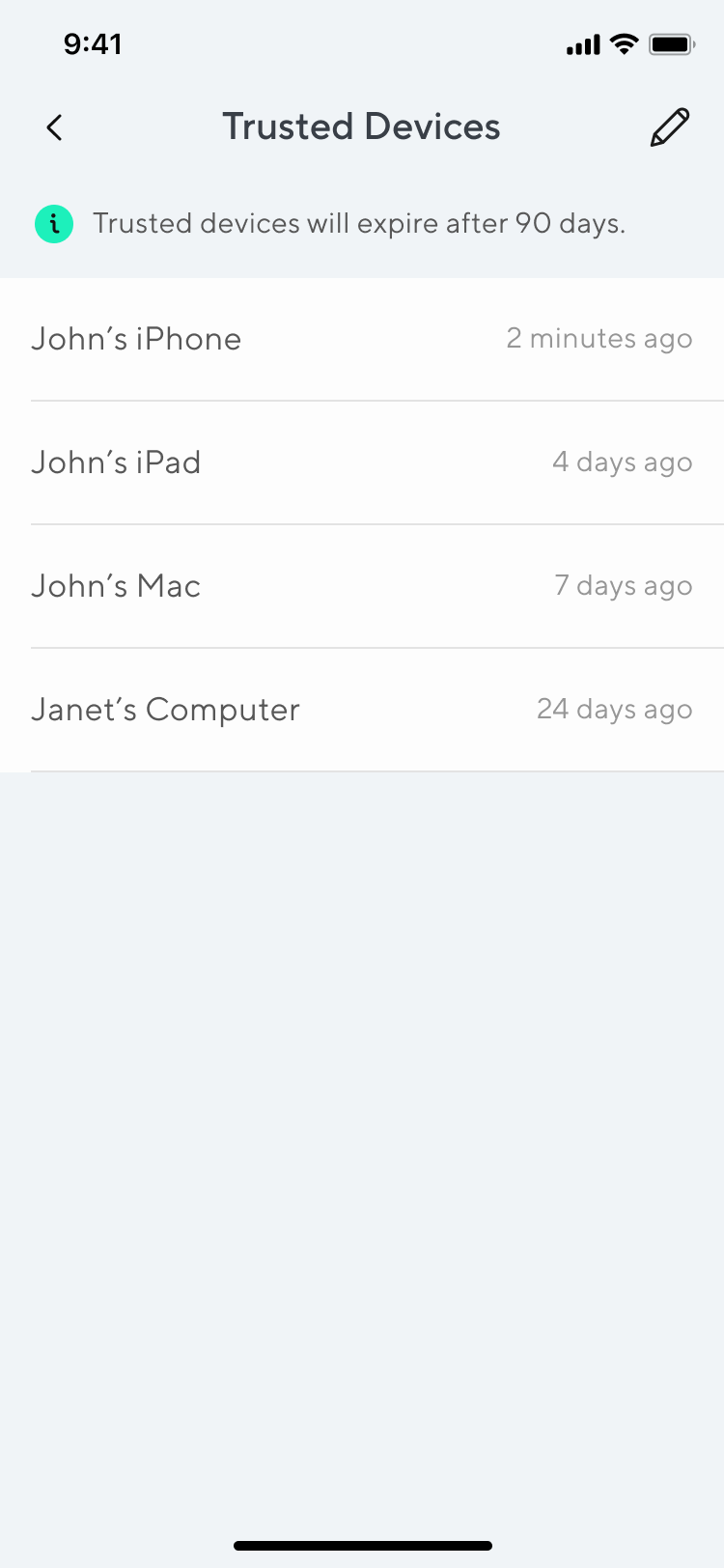Open the John's Mac entry
The width and height of the screenshot is (724, 1568).
pos(362,586)
